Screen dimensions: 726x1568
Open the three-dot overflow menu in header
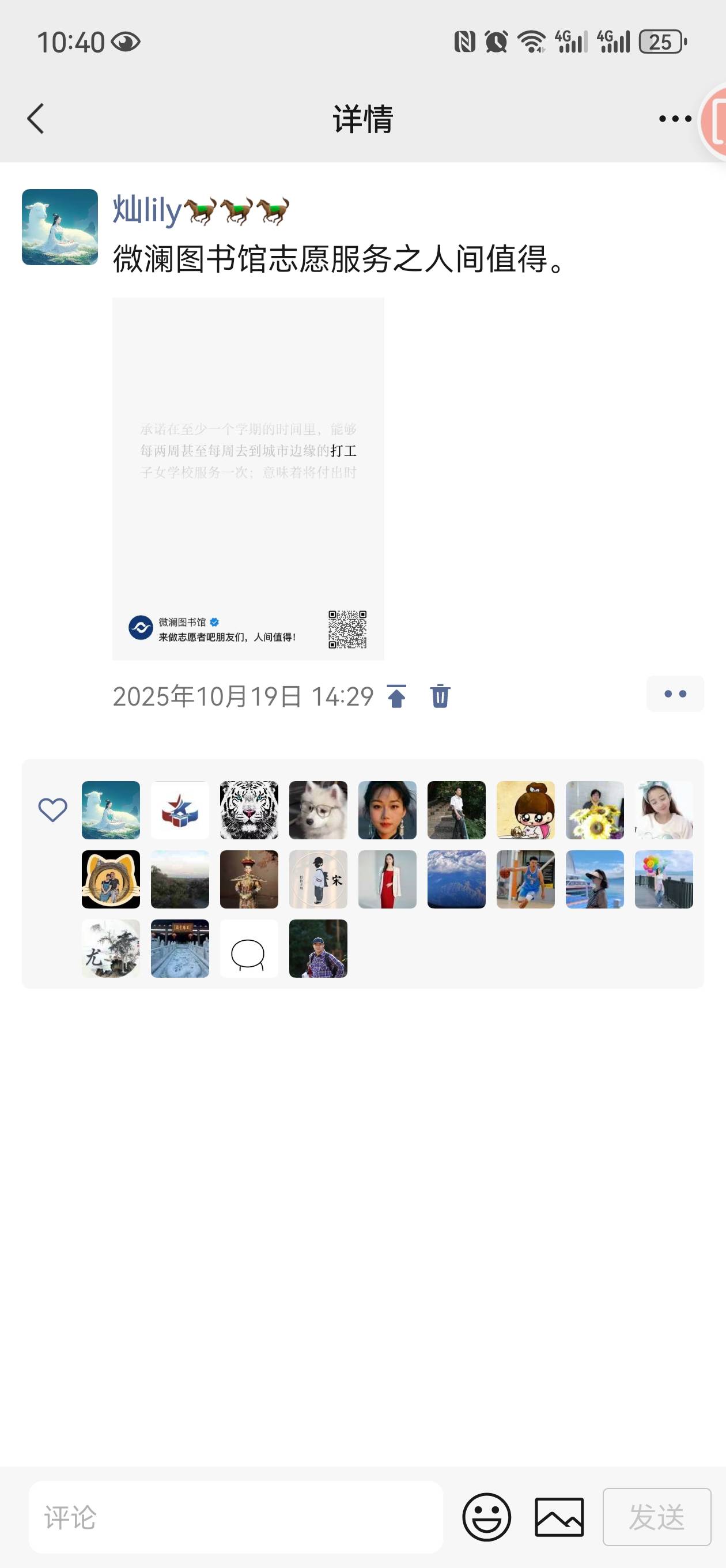point(675,119)
